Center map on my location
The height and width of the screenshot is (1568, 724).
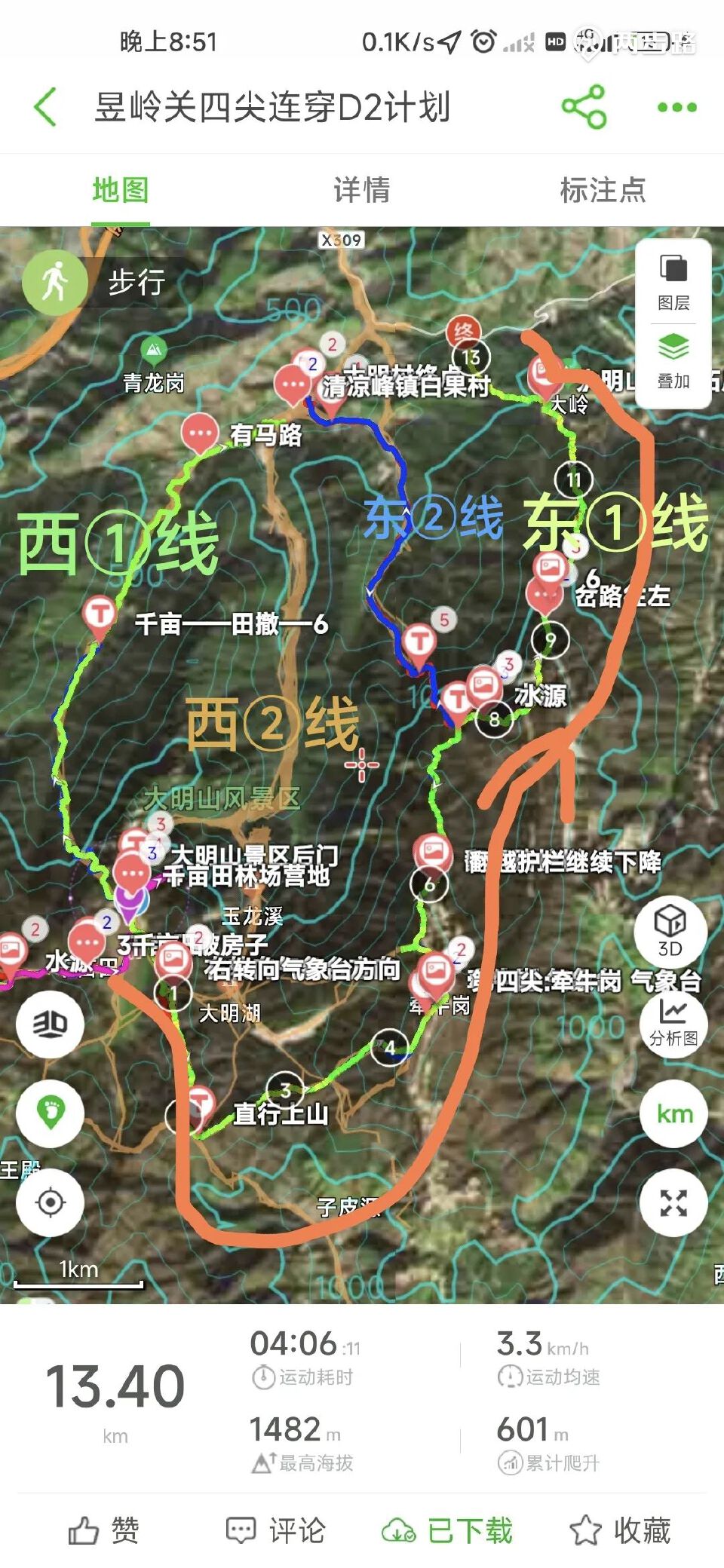coord(51,1202)
